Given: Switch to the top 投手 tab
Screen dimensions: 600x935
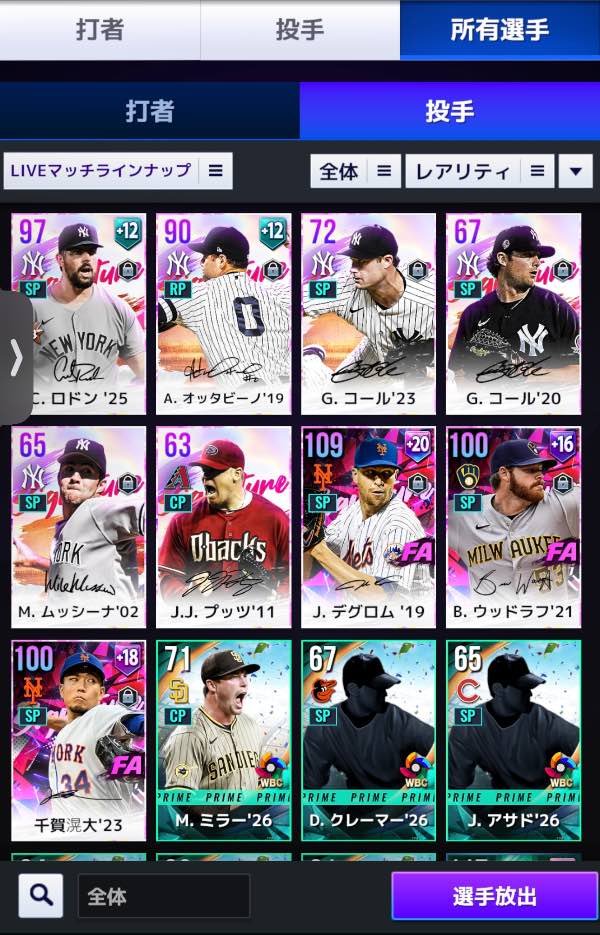Looking at the screenshot, I should 299,30.
